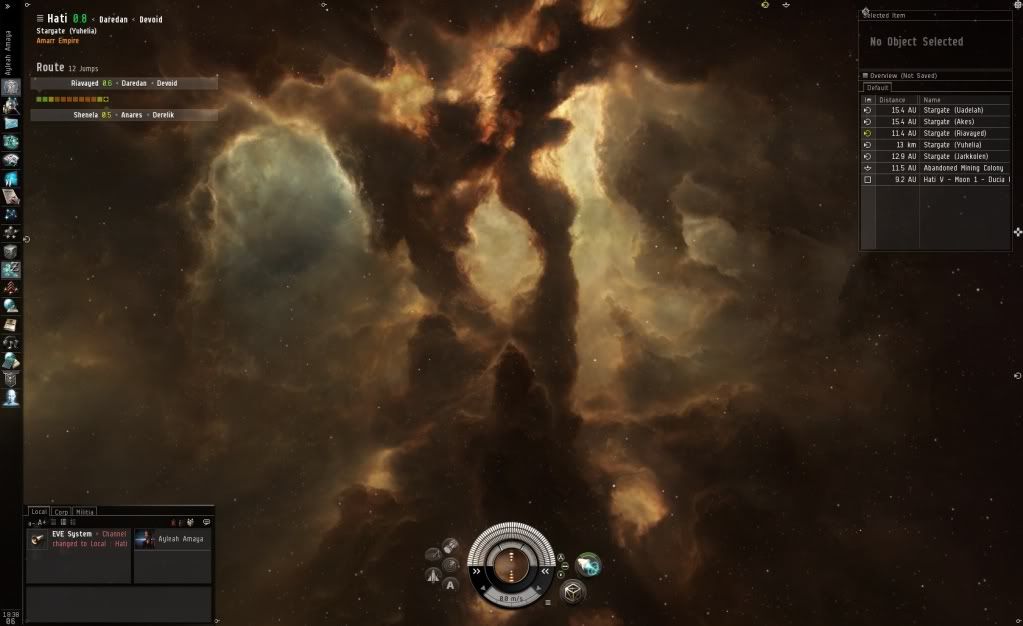Image resolution: width=1023 pixels, height=626 pixels.
Task: Switch to the Corp chat tab
Action: coord(62,511)
